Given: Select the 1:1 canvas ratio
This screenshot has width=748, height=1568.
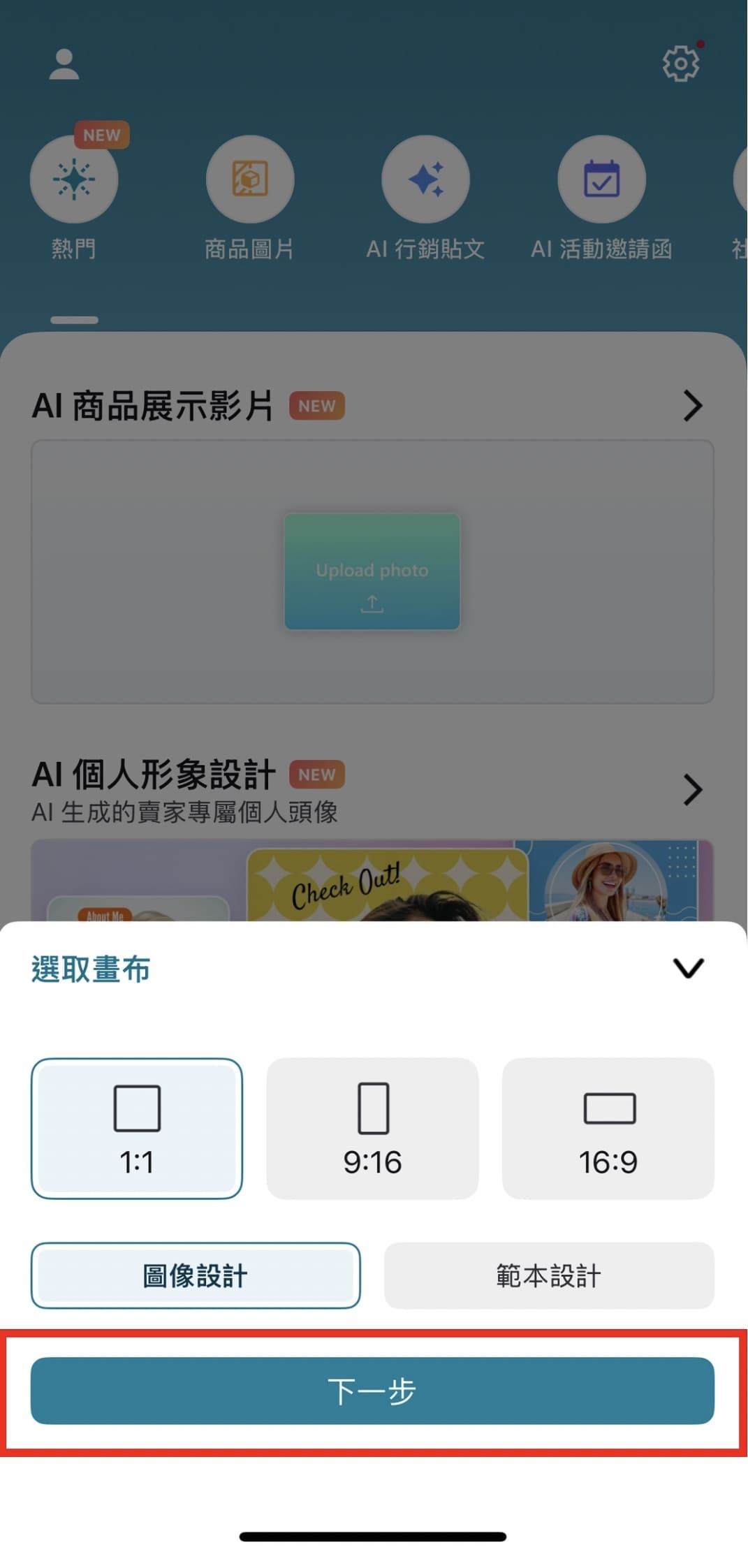Looking at the screenshot, I should tap(137, 1129).
